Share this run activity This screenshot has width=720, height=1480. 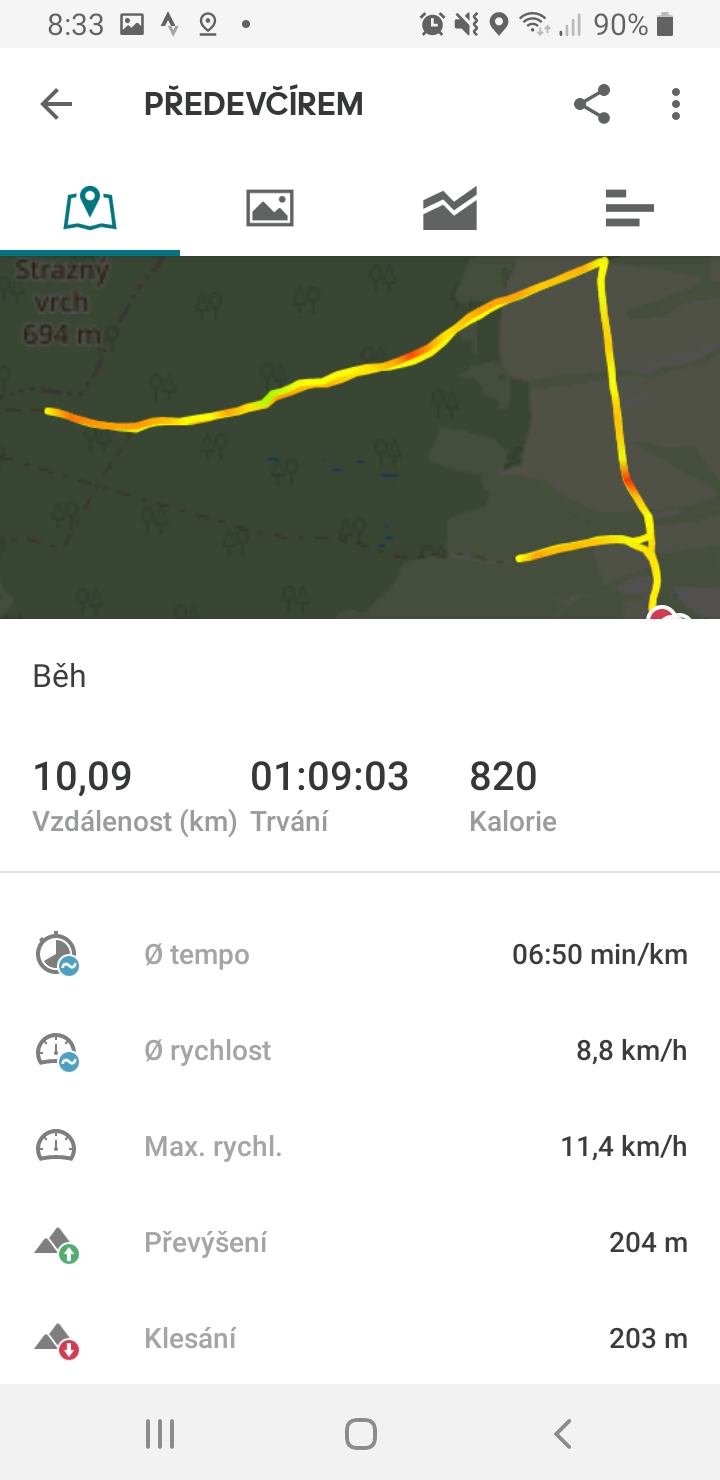click(x=592, y=104)
